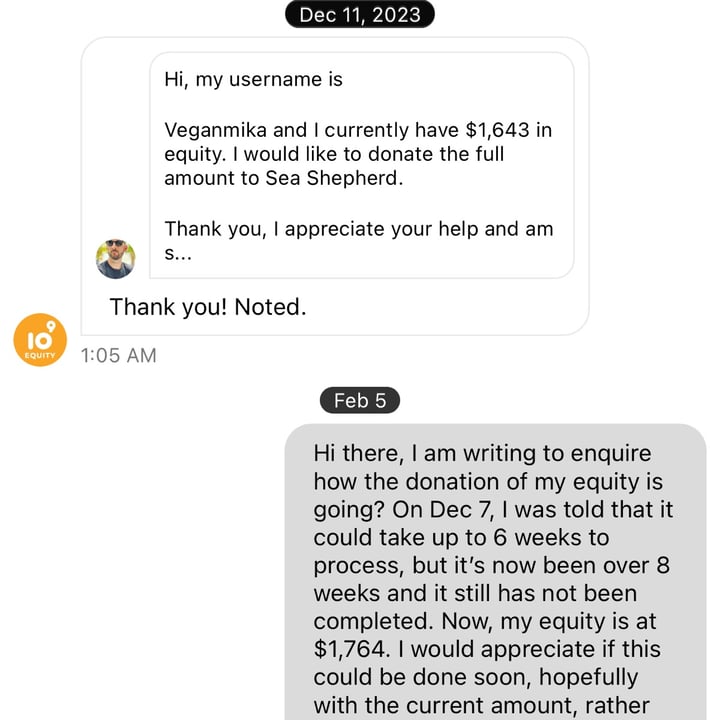Open the quoted "Hi, my username is" message
The image size is (720, 720).
pos(361,165)
